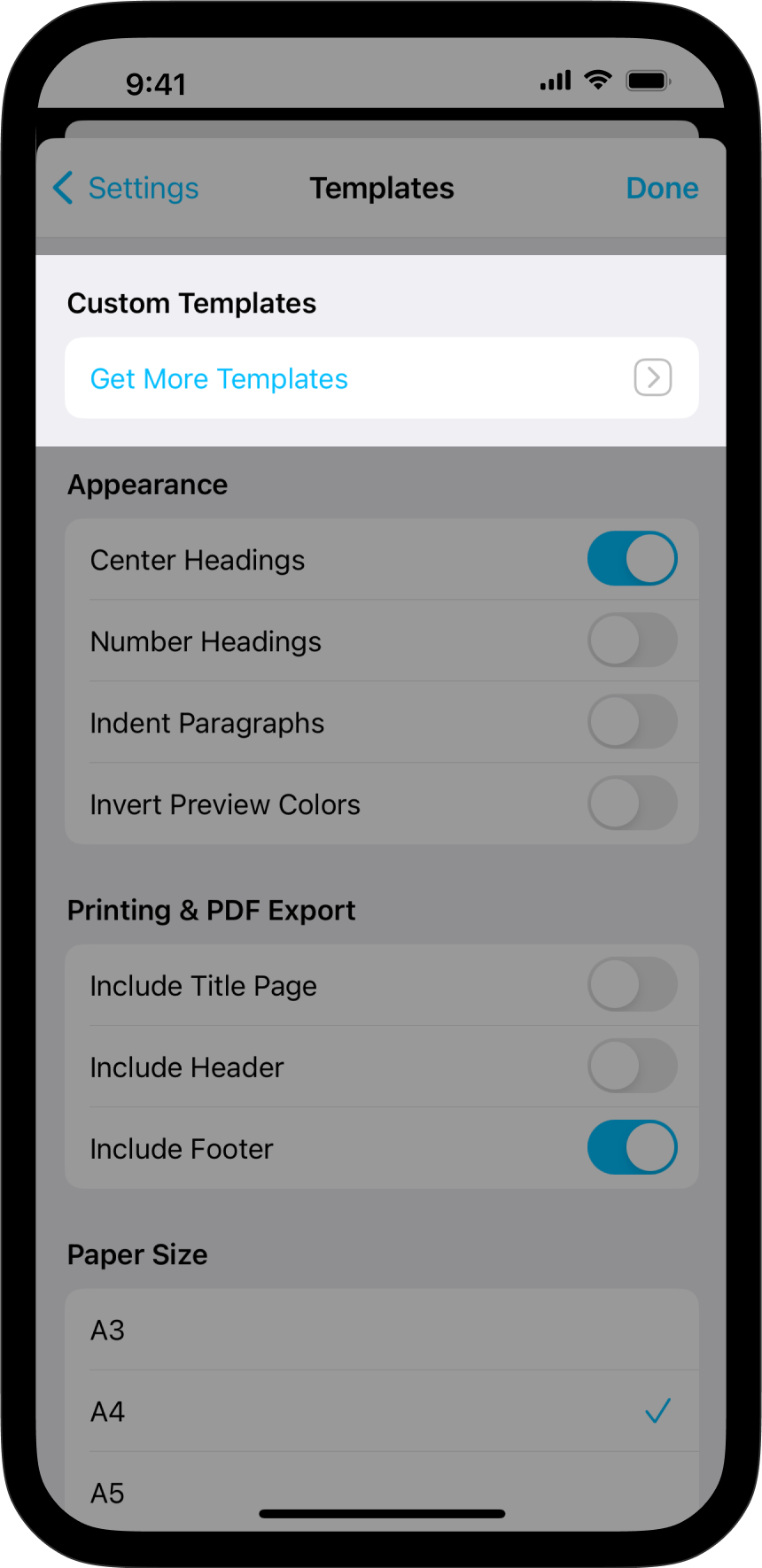
Task: Enable the Include Header switch
Action: (632, 1067)
